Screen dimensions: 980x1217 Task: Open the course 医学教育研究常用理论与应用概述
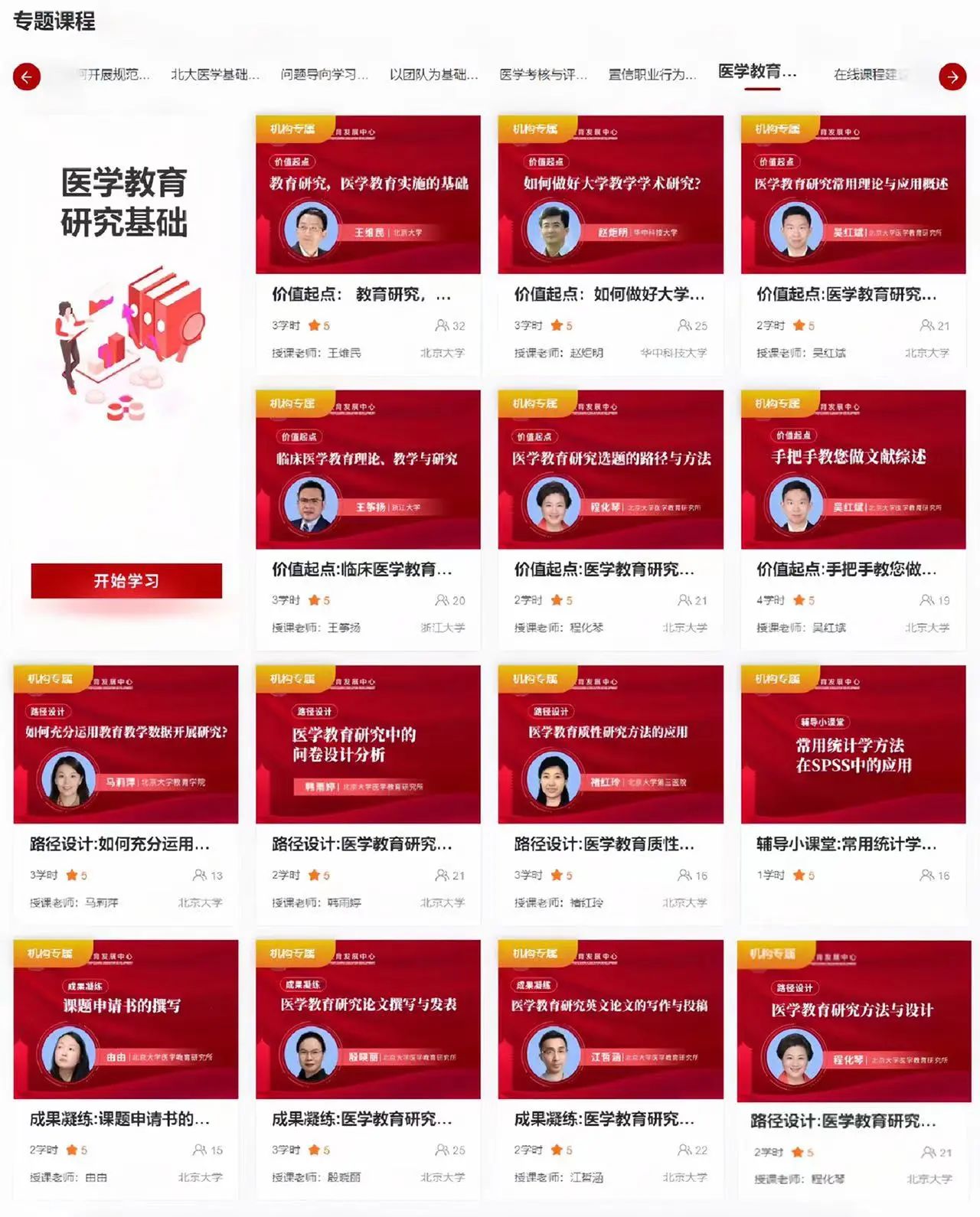pyautogui.click(x=853, y=195)
